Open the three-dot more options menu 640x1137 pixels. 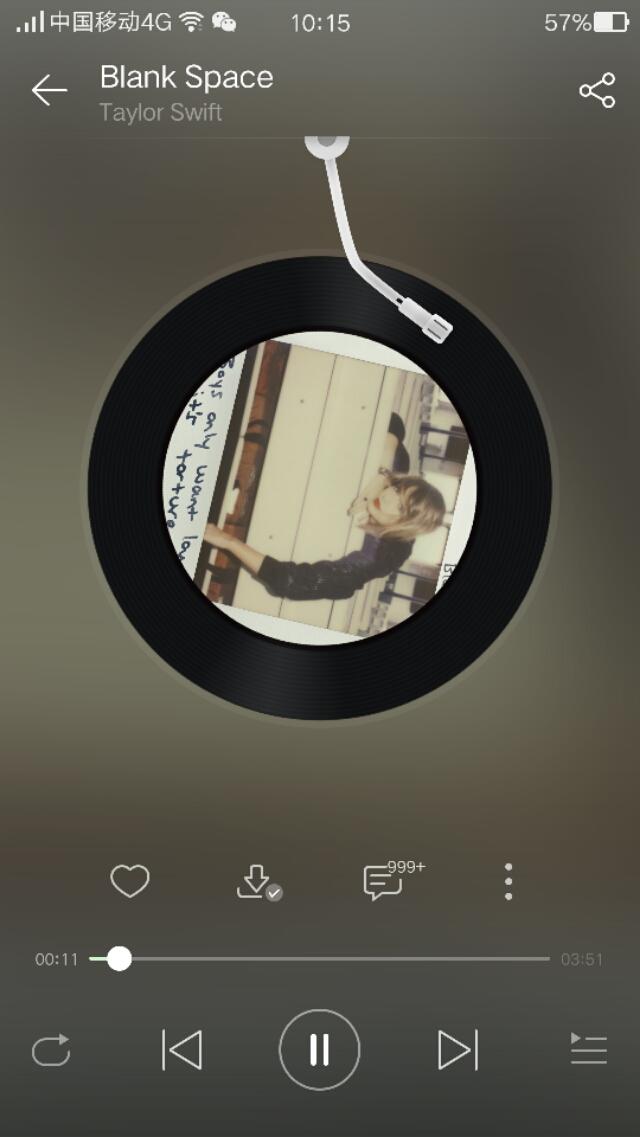[509, 882]
